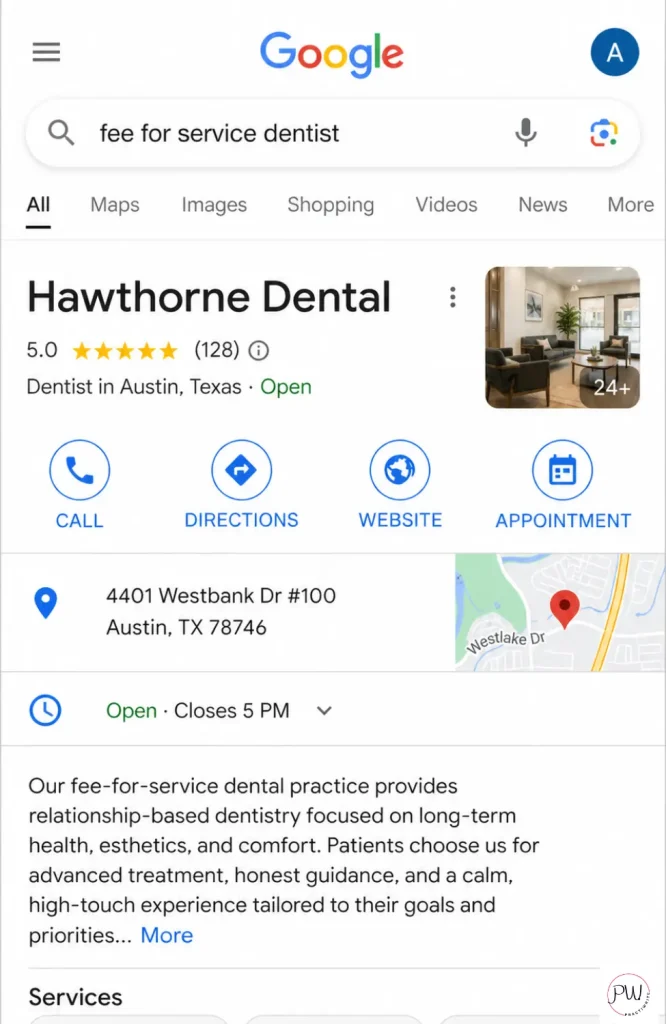
Task: Start a voice search with the microphone
Action: [525, 133]
